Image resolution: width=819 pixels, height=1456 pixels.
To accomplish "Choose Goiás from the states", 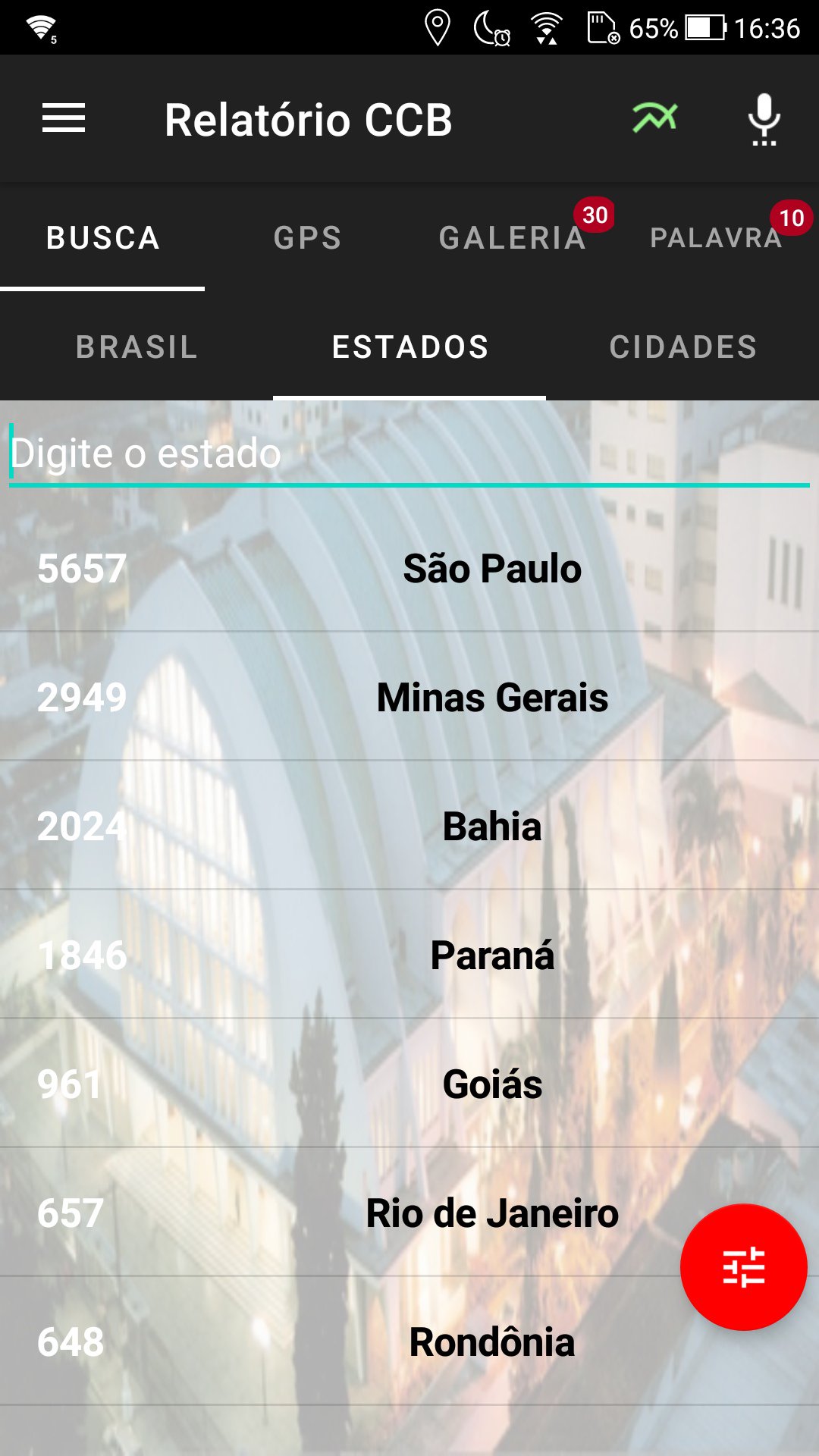I will point(409,1083).
